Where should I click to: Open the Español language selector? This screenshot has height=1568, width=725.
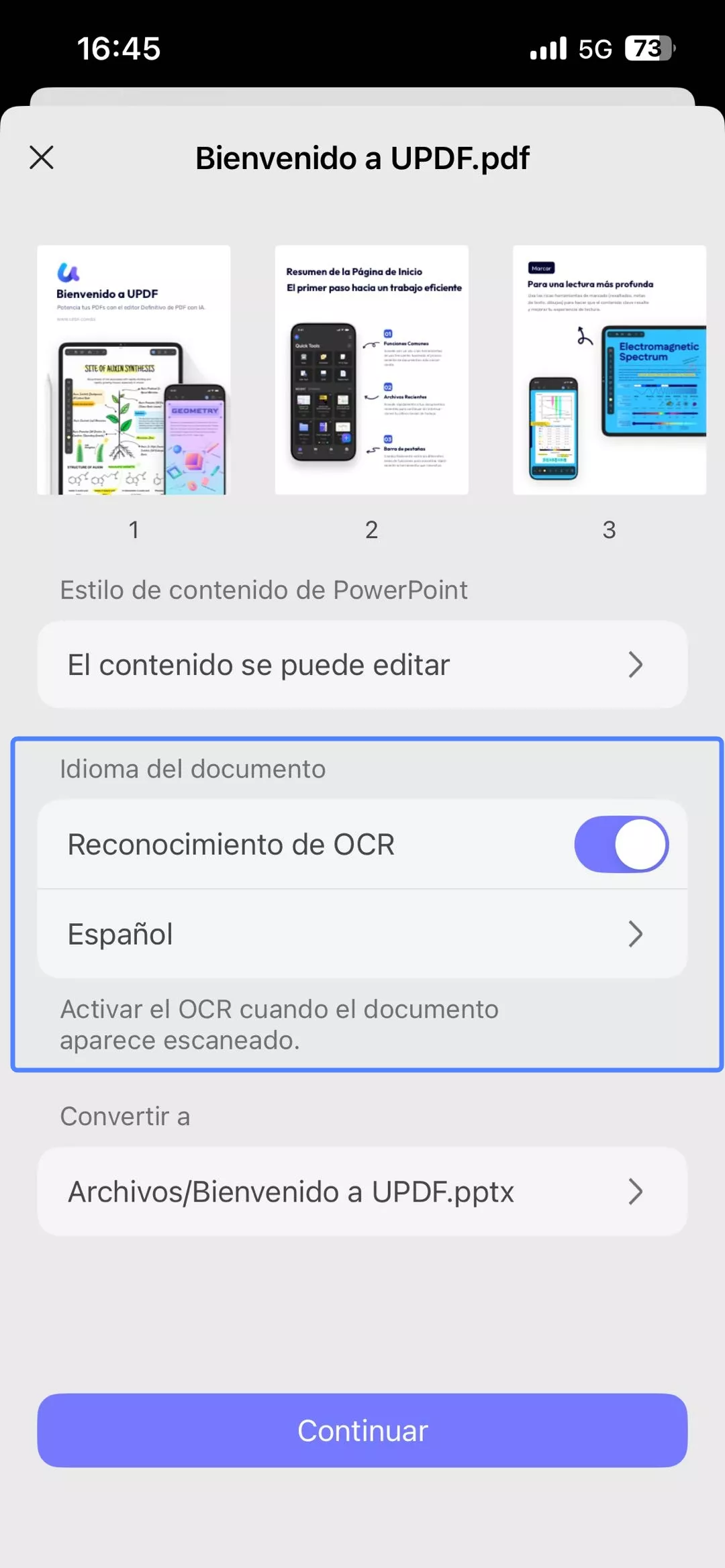click(x=362, y=933)
